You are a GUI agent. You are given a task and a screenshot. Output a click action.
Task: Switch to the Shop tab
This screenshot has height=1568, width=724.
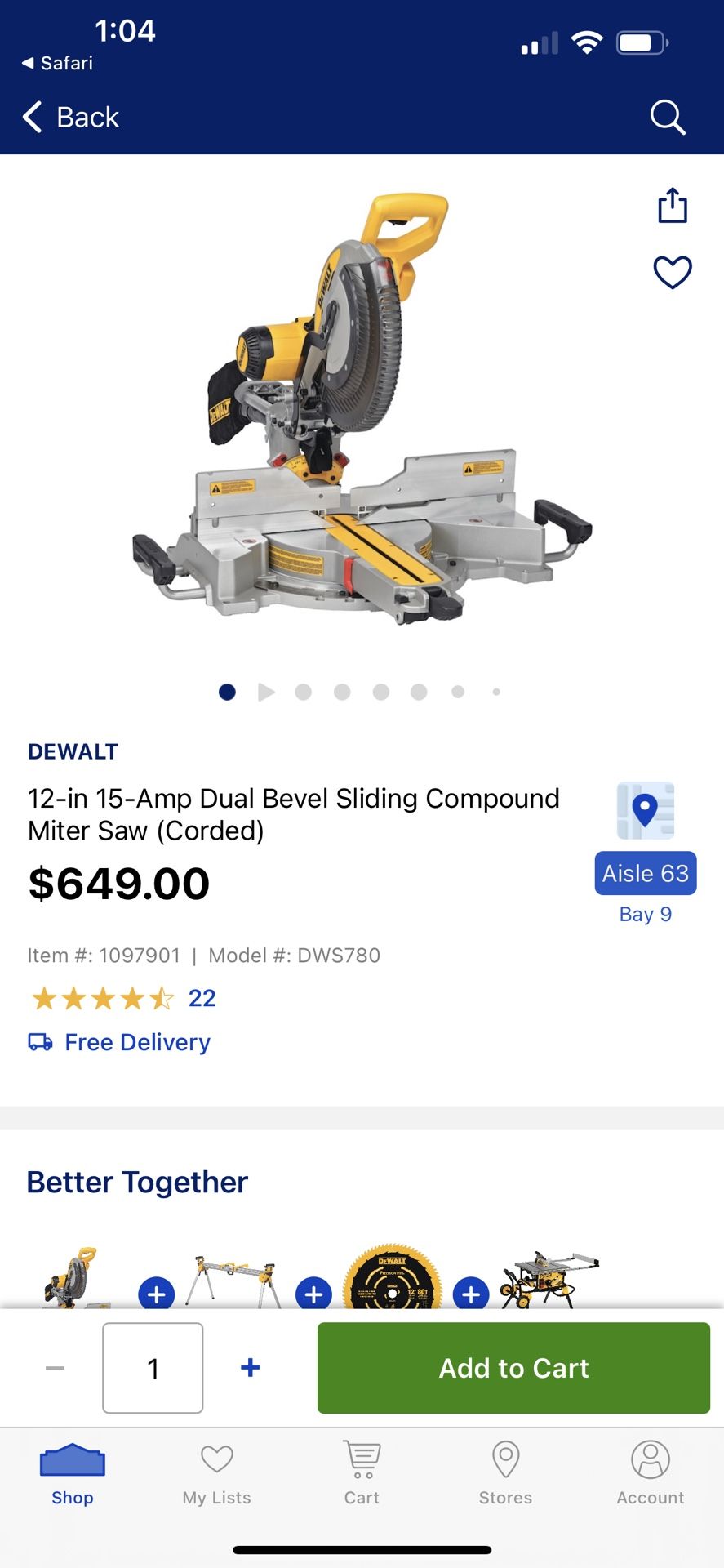73,1474
